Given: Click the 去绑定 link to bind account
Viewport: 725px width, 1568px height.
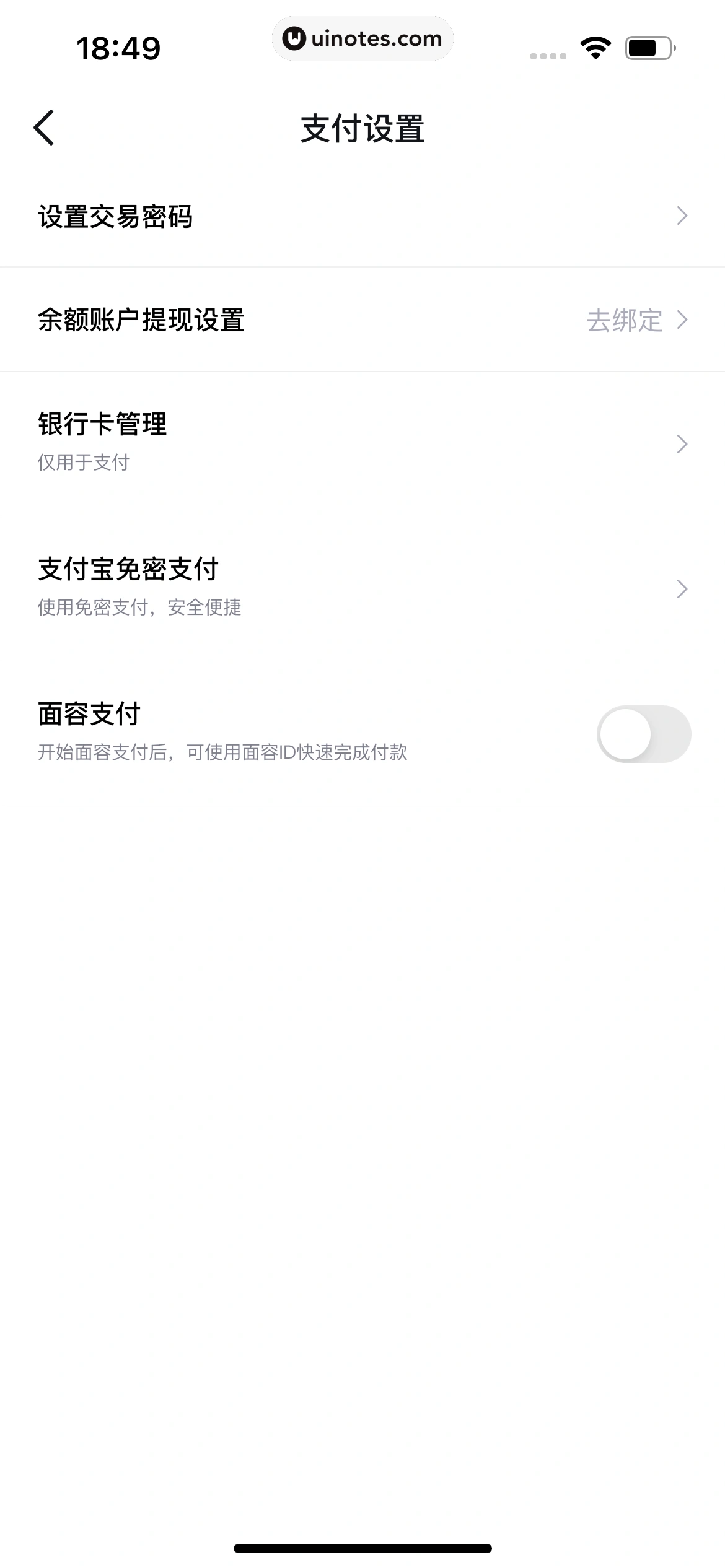Looking at the screenshot, I should [625, 320].
